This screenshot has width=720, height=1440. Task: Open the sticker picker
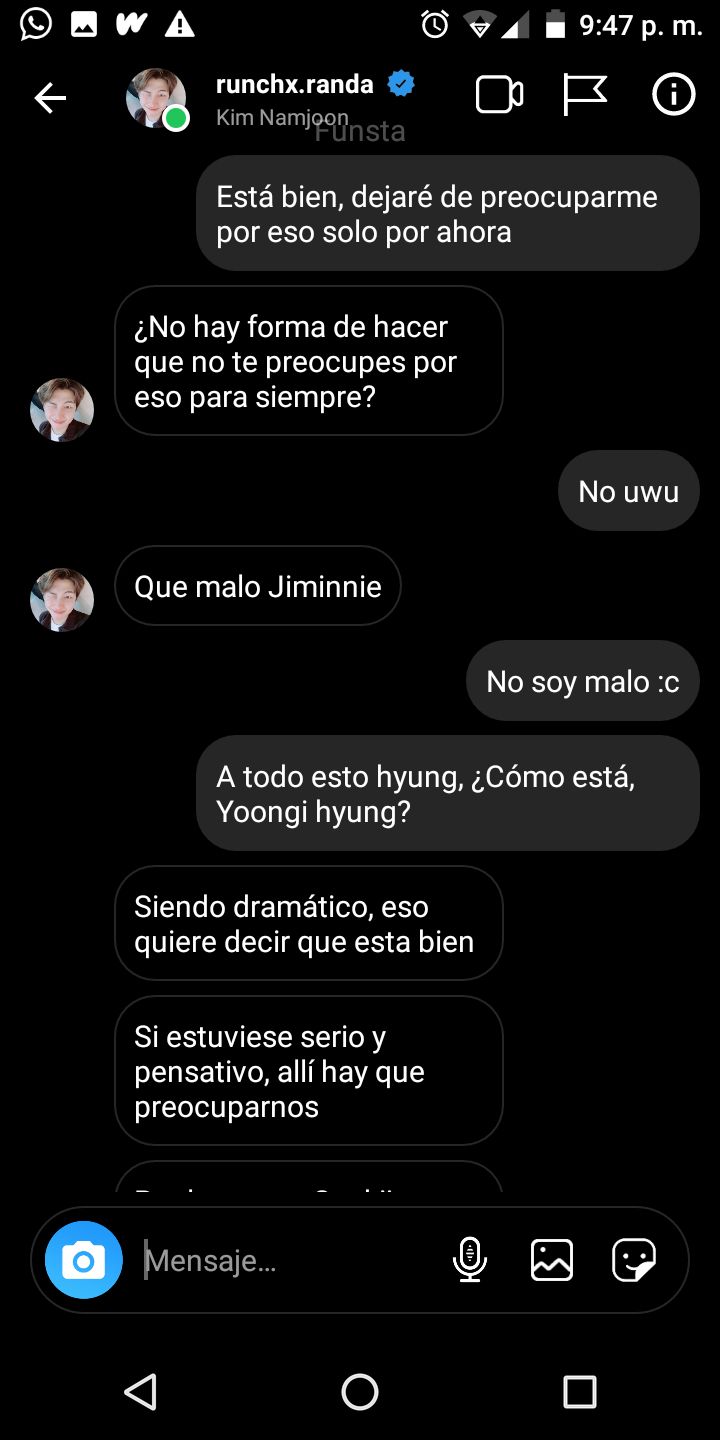click(x=634, y=1260)
